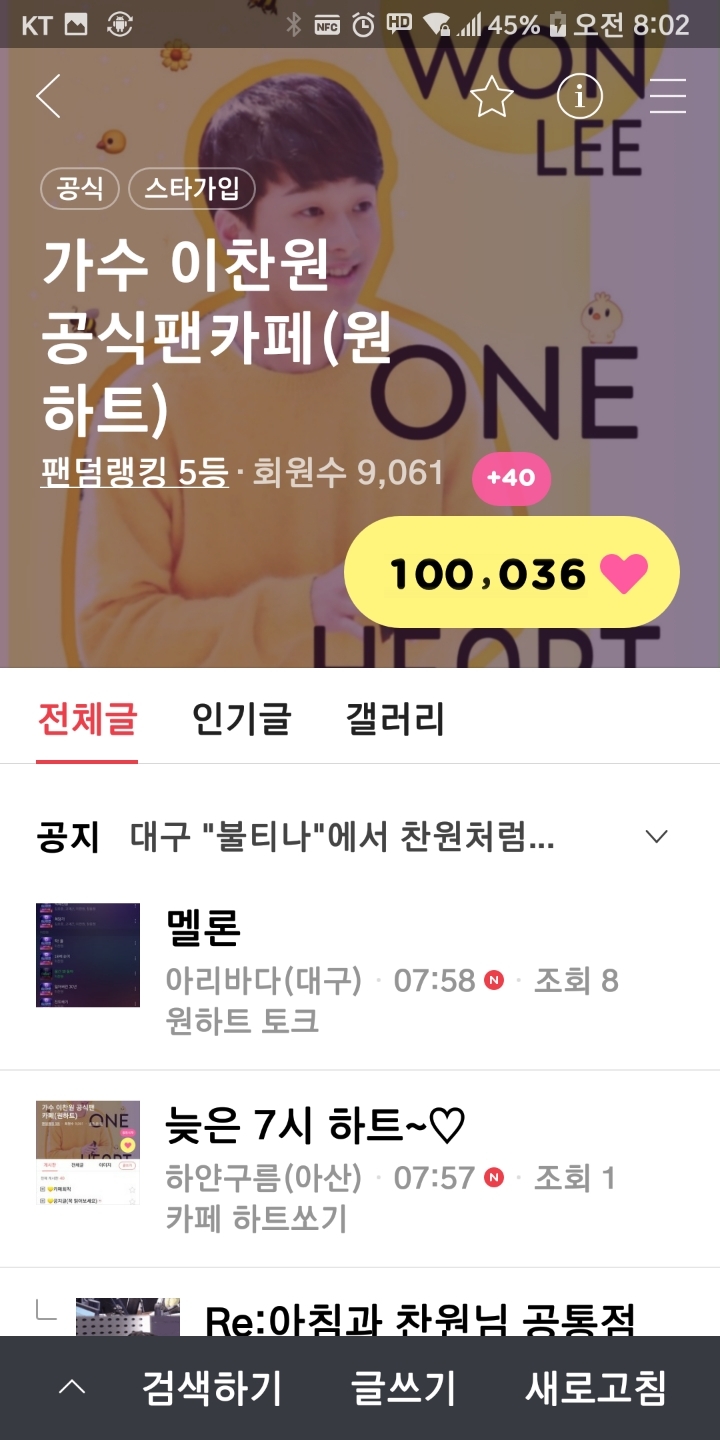The height and width of the screenshot is (1440, 720).
Task: Open the 팬덤랭킹 5등 link
Action: tap(134, 472)
